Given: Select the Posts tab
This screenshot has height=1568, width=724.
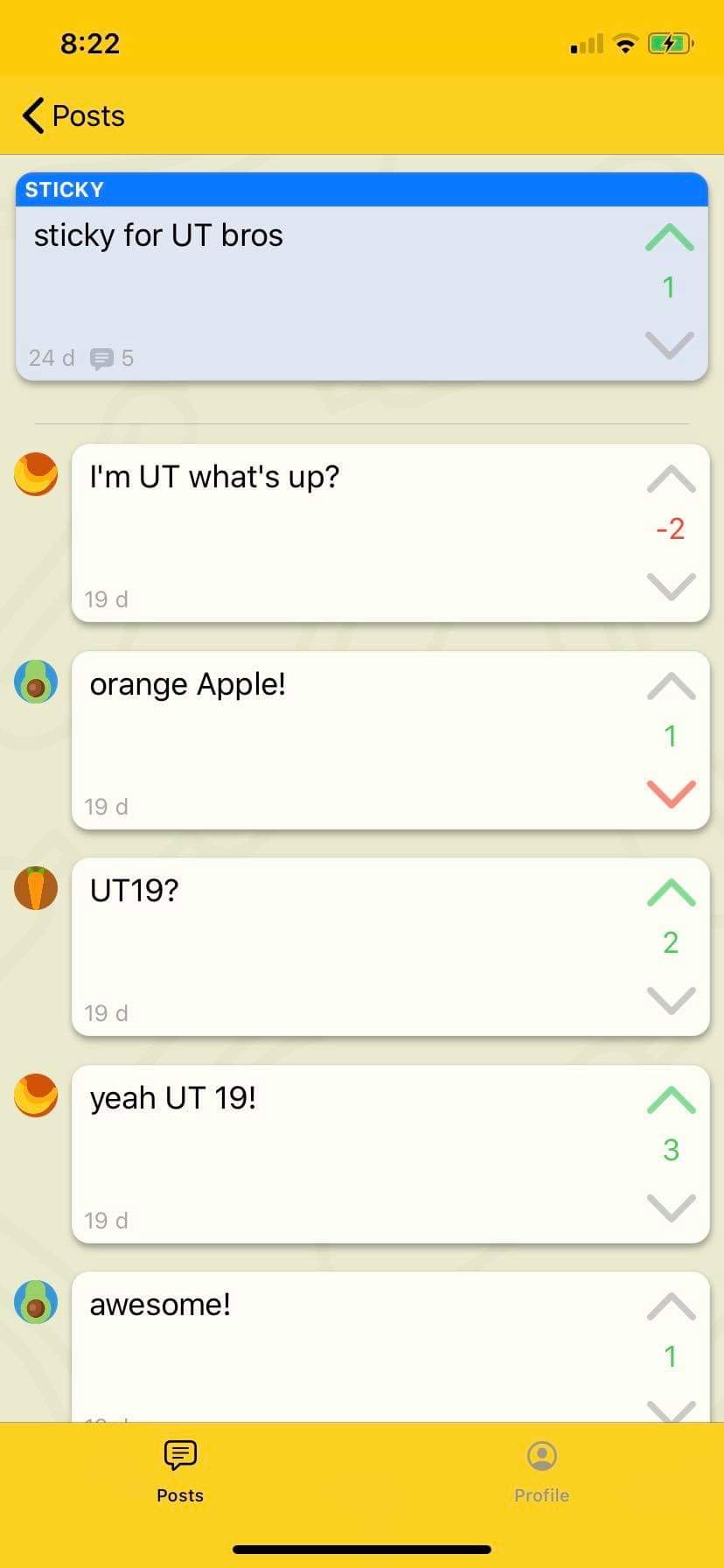Looking at the screenshot, I should point(180,1472).
